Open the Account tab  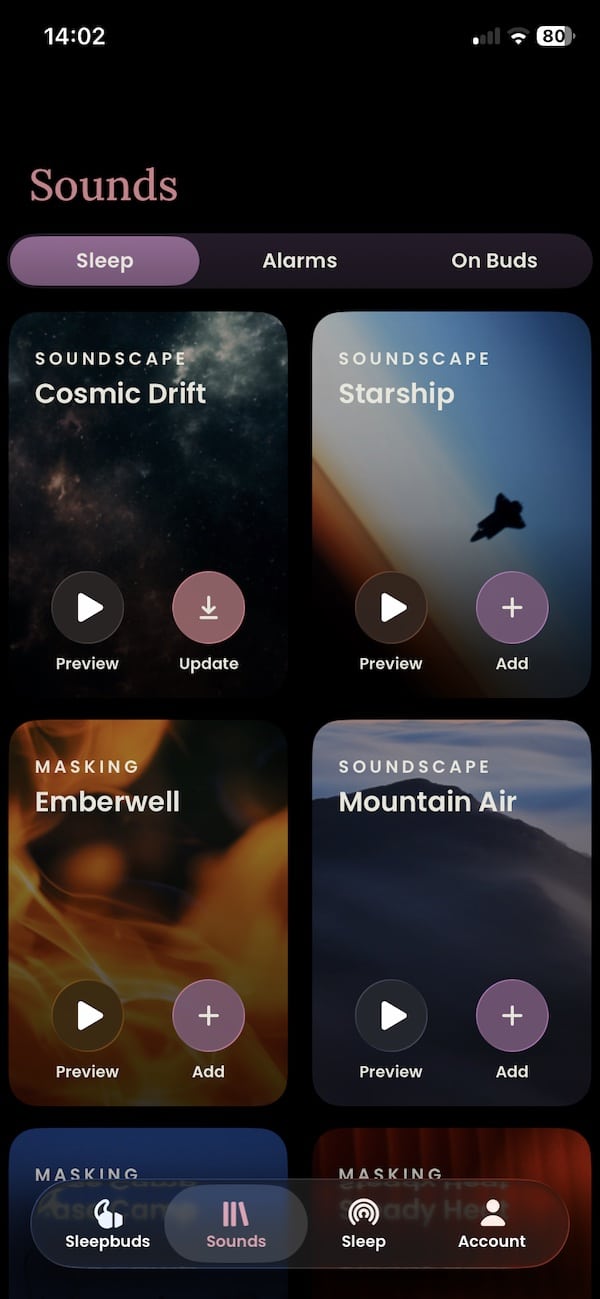(x=491, y=1224)
